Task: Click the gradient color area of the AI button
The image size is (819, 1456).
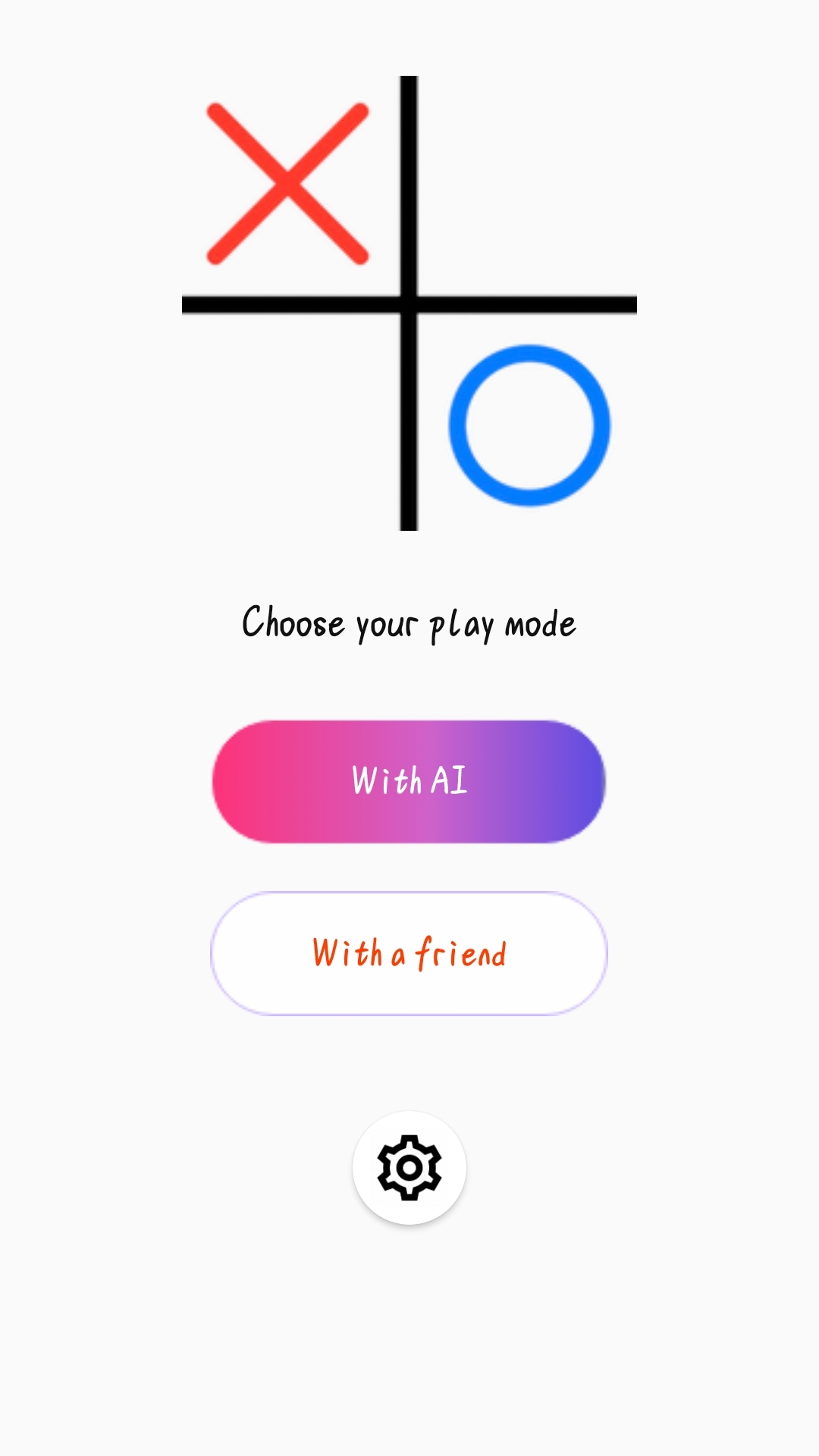Action: tap(303, 781)
